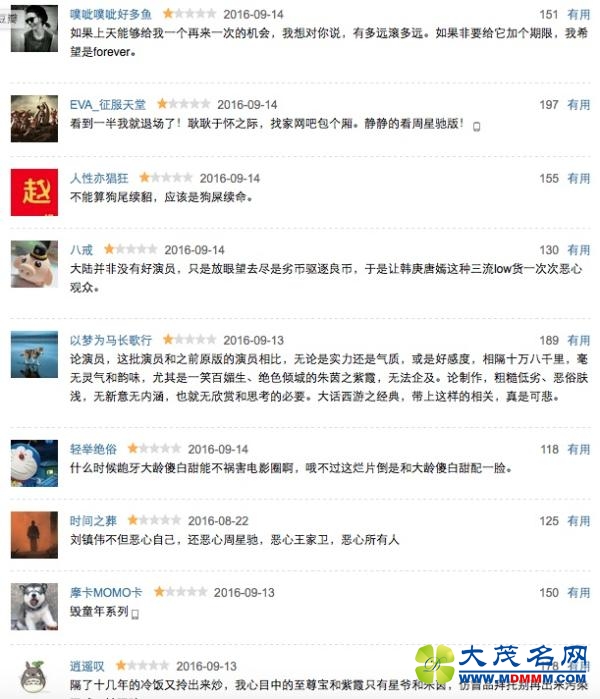Open the page of user 以梦为马长歌行

click(111, 339)
